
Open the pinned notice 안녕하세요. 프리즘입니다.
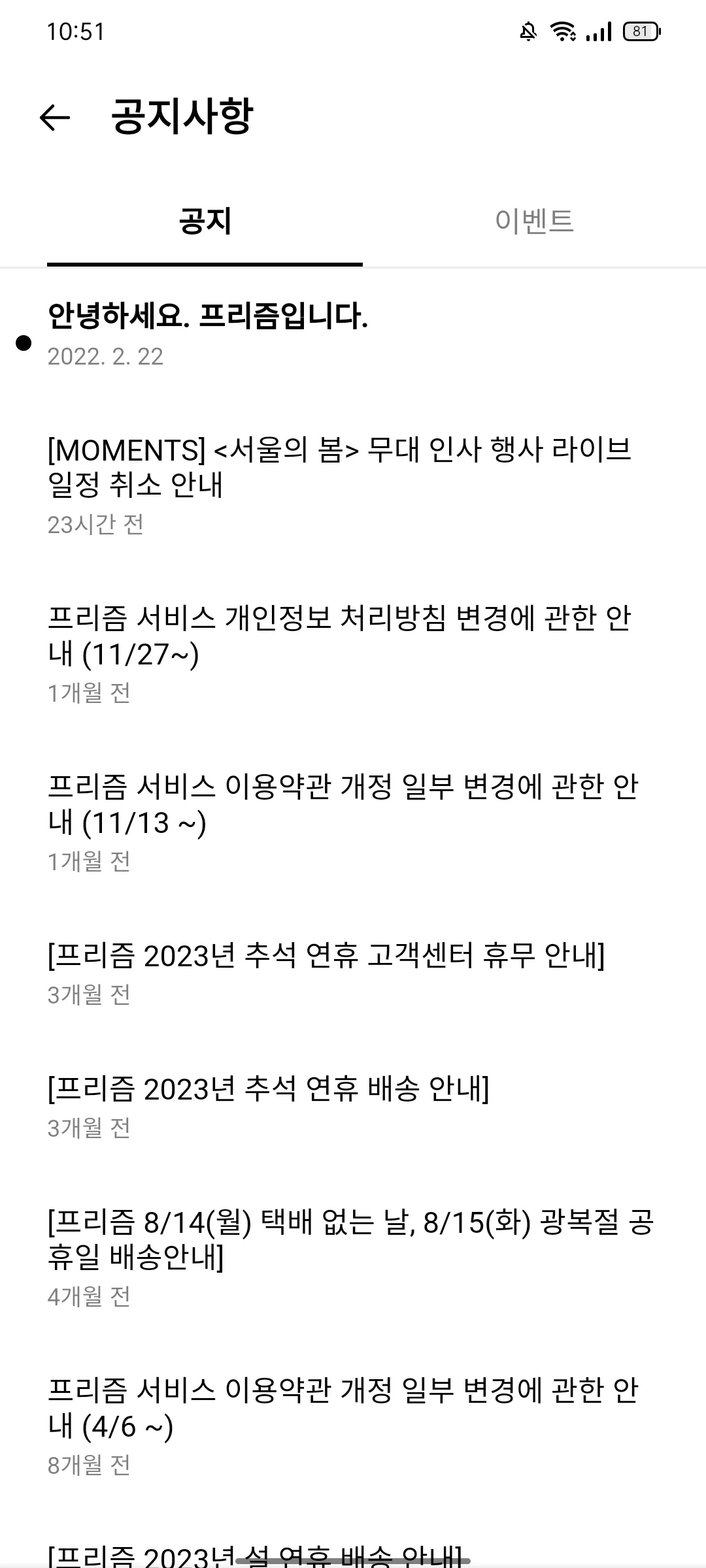pos(208,333)
